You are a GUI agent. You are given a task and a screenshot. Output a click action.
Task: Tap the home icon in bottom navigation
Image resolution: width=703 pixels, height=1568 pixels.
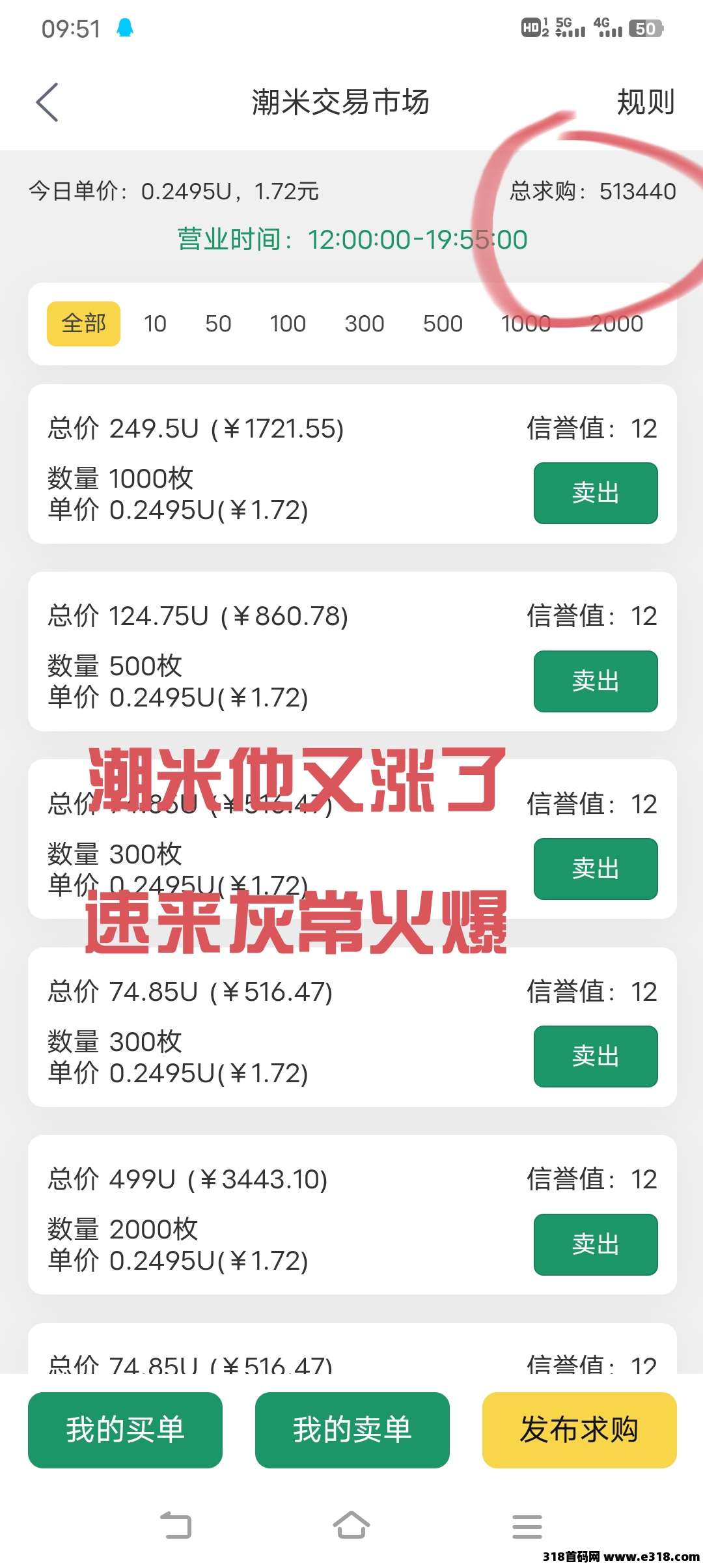tap(351, 1522)
